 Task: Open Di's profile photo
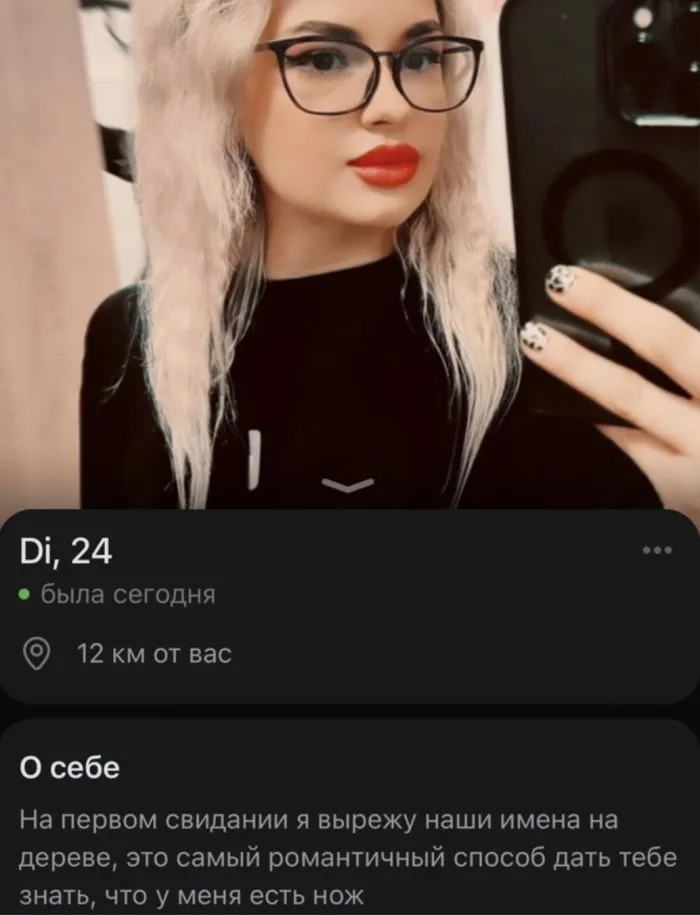[x=350, y=250]
